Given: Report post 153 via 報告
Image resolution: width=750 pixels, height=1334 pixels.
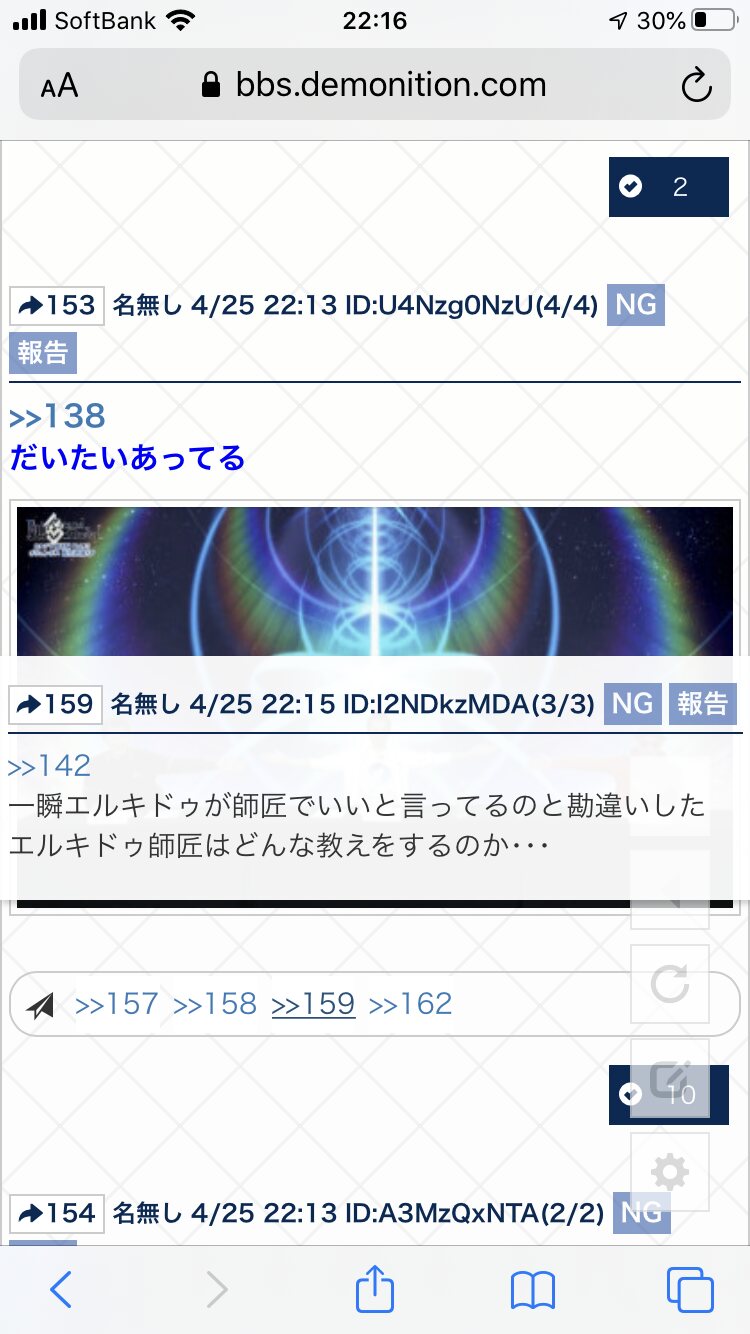Looking at the screenshot, I should pos(43,353).
